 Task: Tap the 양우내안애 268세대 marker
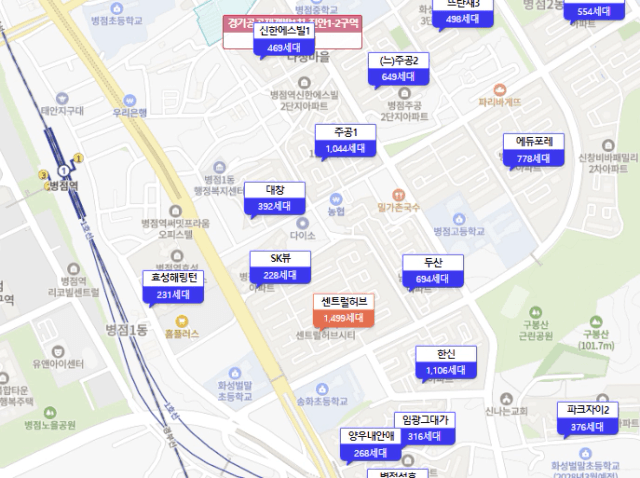tap(370, 444)
